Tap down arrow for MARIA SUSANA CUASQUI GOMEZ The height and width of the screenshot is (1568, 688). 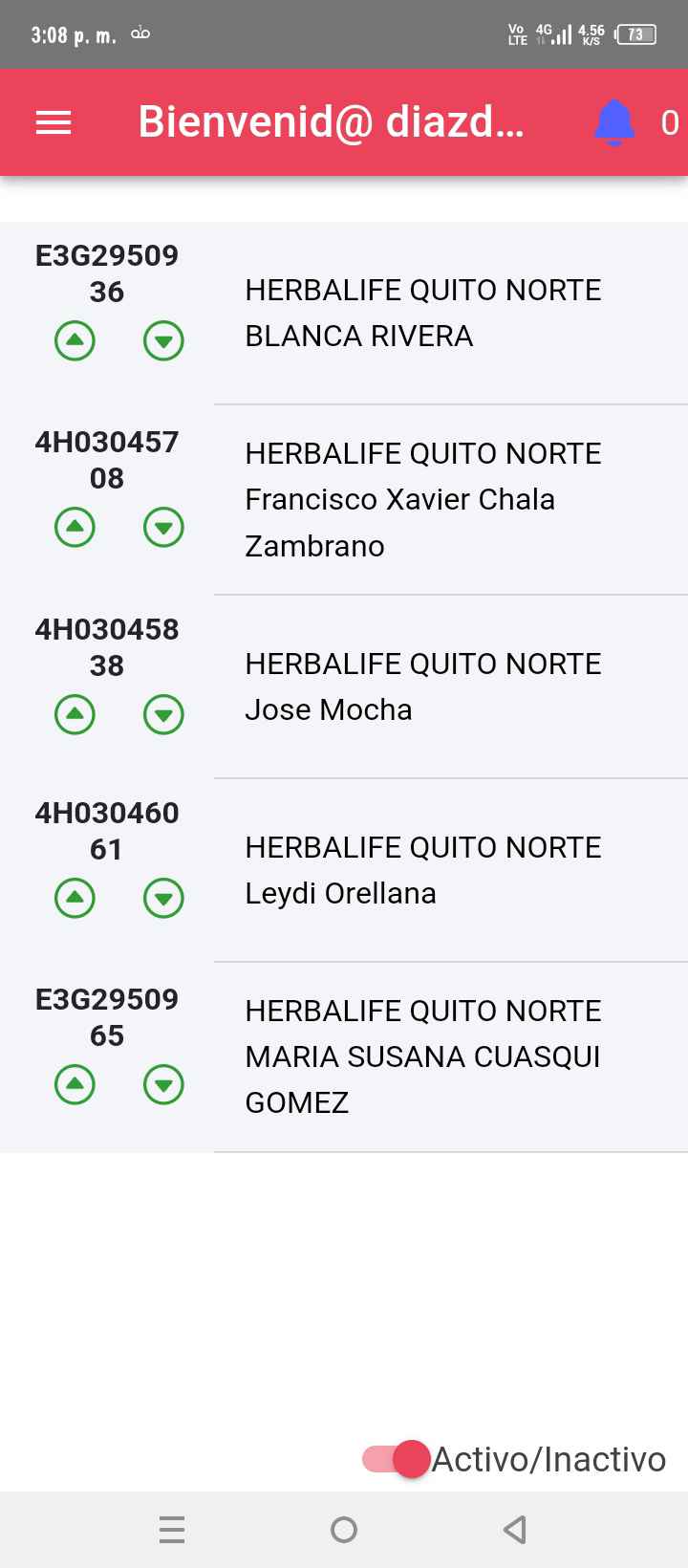click(163, 1084)
